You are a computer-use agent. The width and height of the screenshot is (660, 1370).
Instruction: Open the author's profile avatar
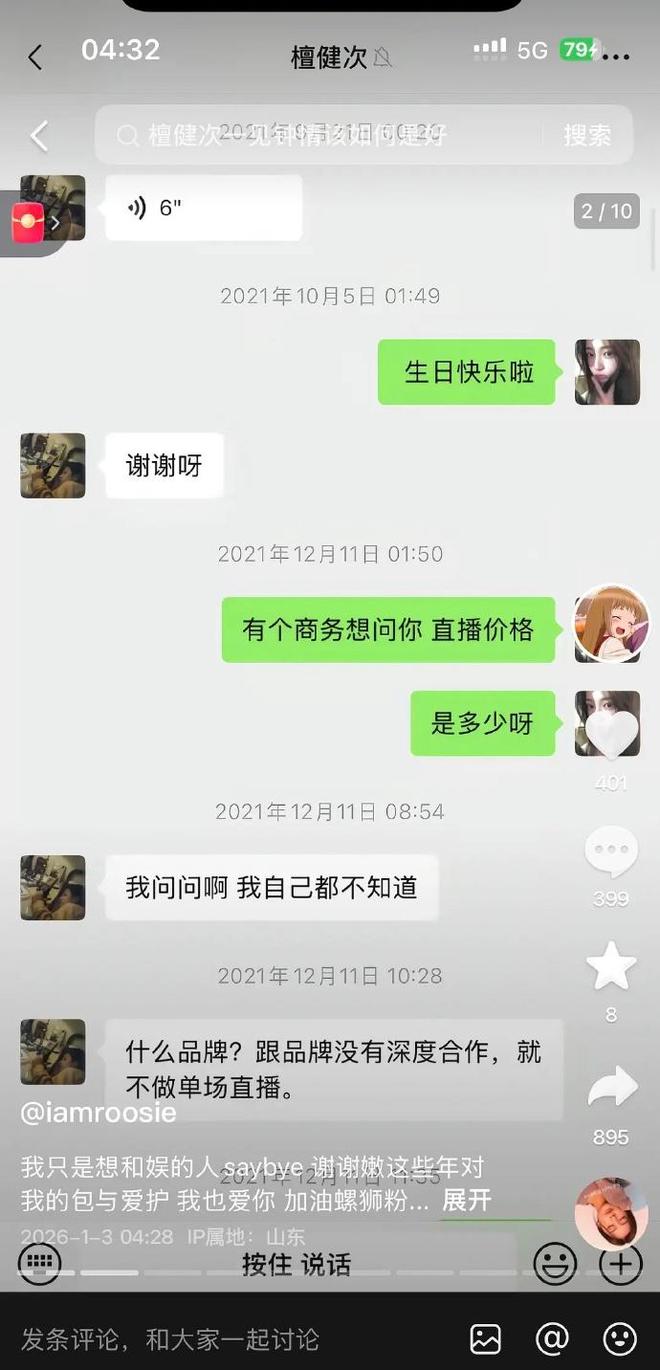coord(610,625)
